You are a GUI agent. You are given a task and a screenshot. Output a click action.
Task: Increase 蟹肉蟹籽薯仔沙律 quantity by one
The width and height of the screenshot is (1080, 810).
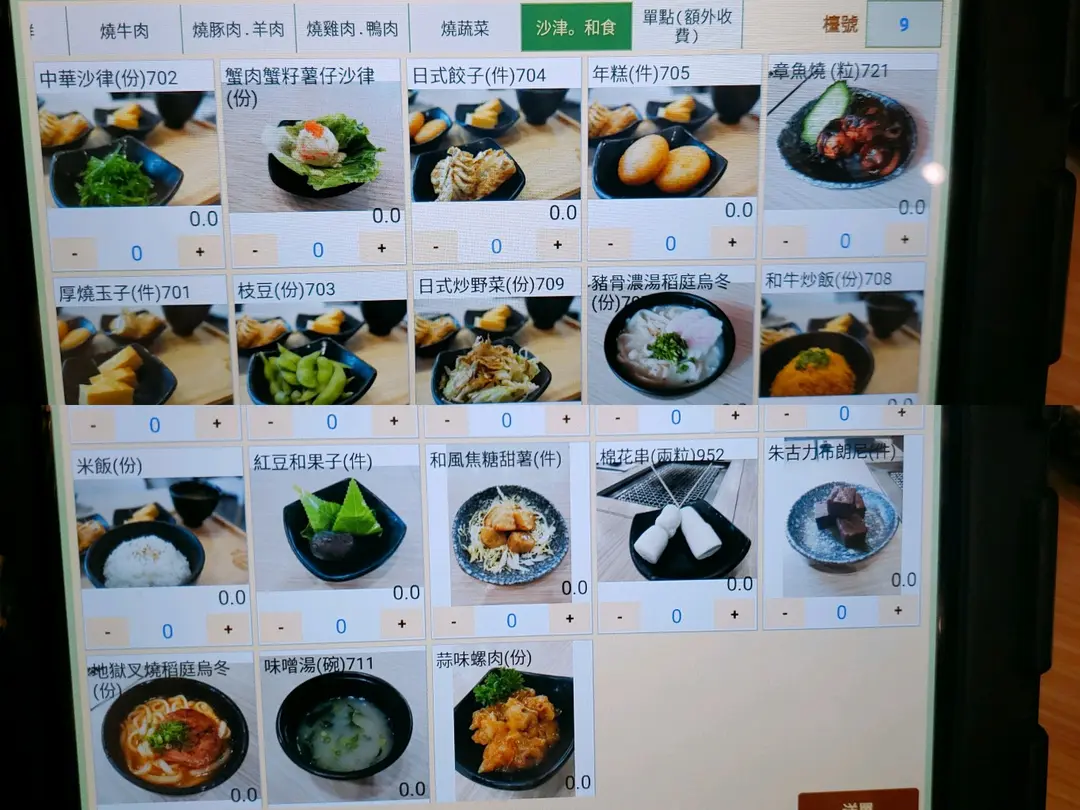381,247
